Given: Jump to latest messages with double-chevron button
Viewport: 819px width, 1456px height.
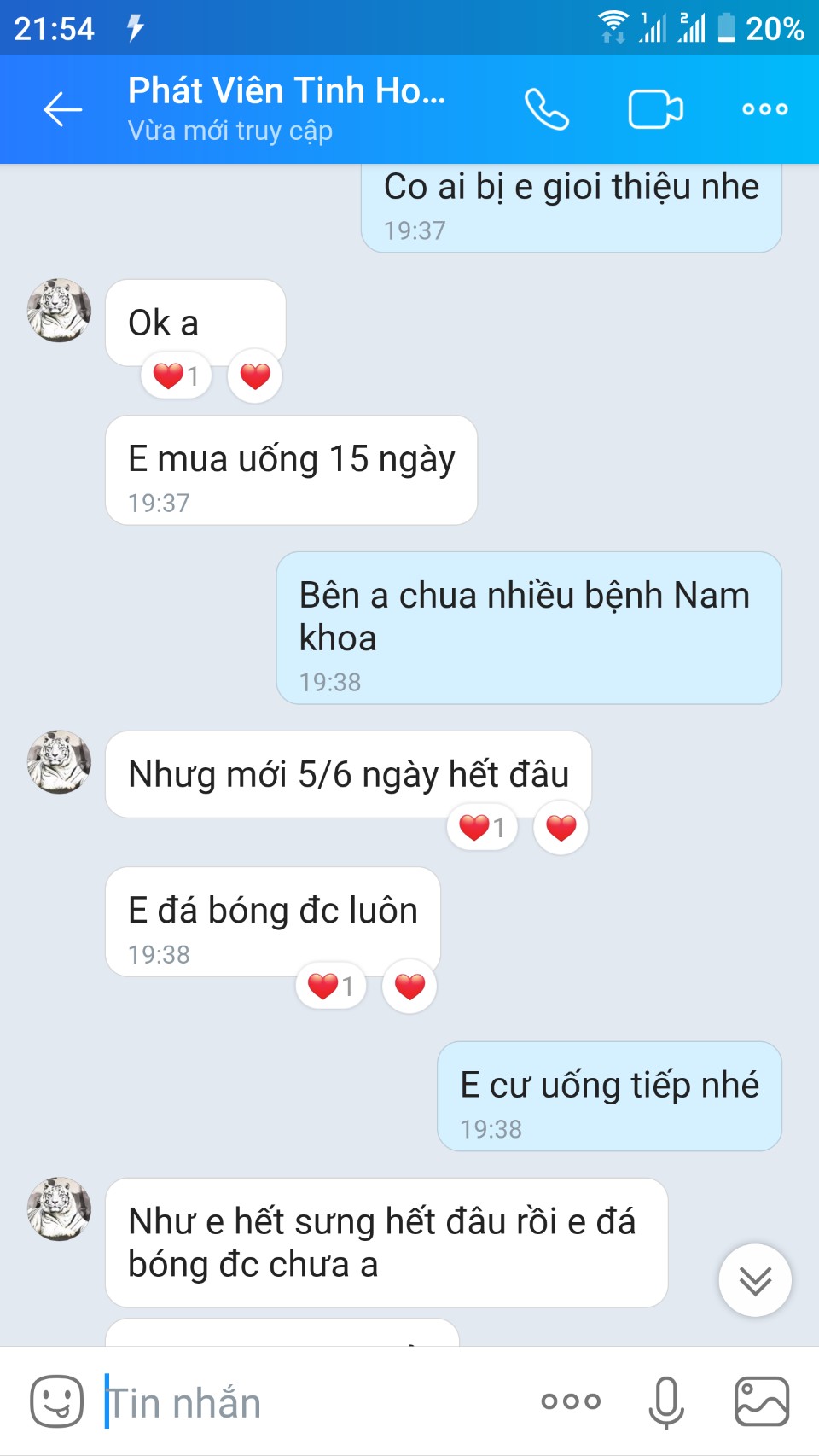Looking at the screenshot, I should click(755, 1280).
